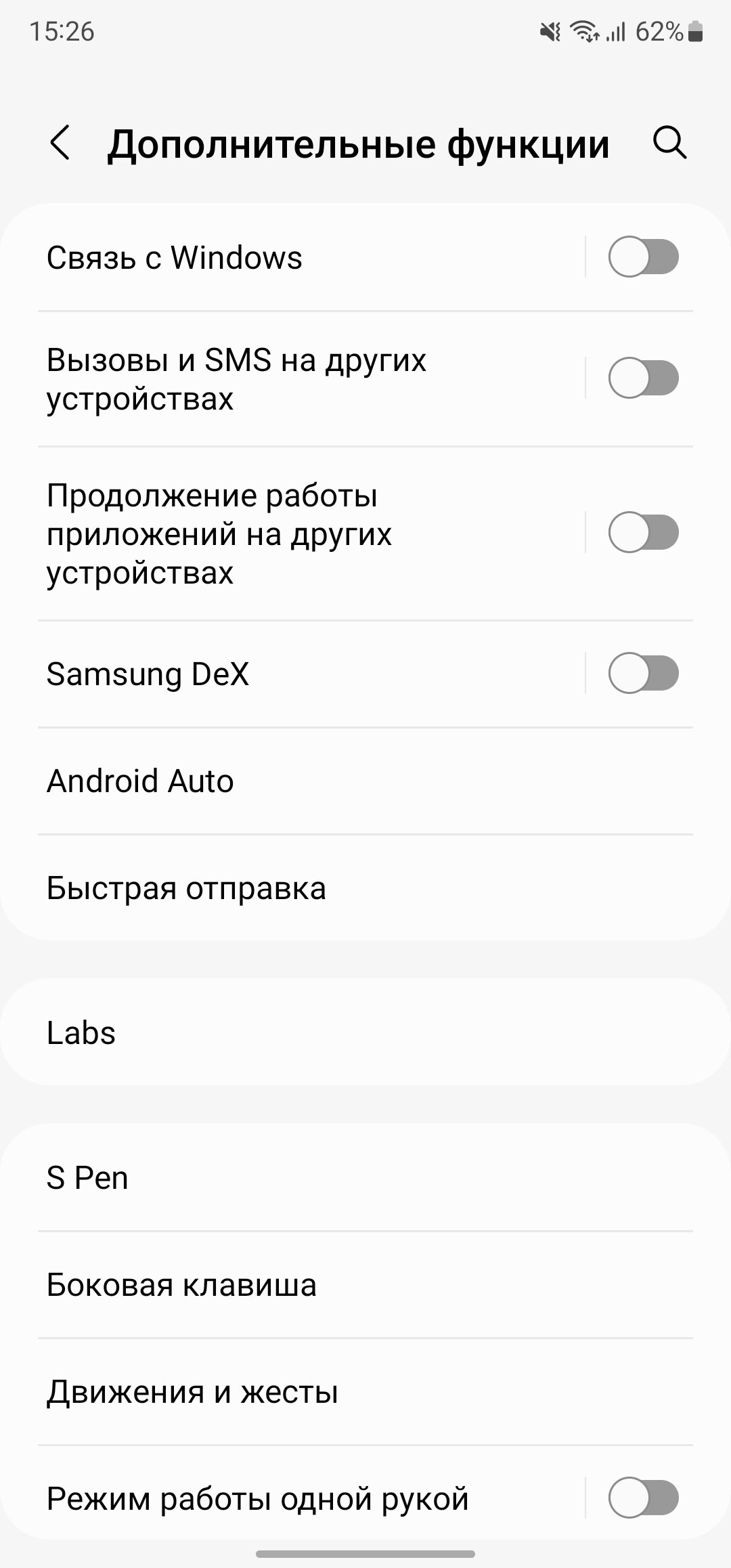
Task: Open search with the magnifier icon
Action: (670, 143)
